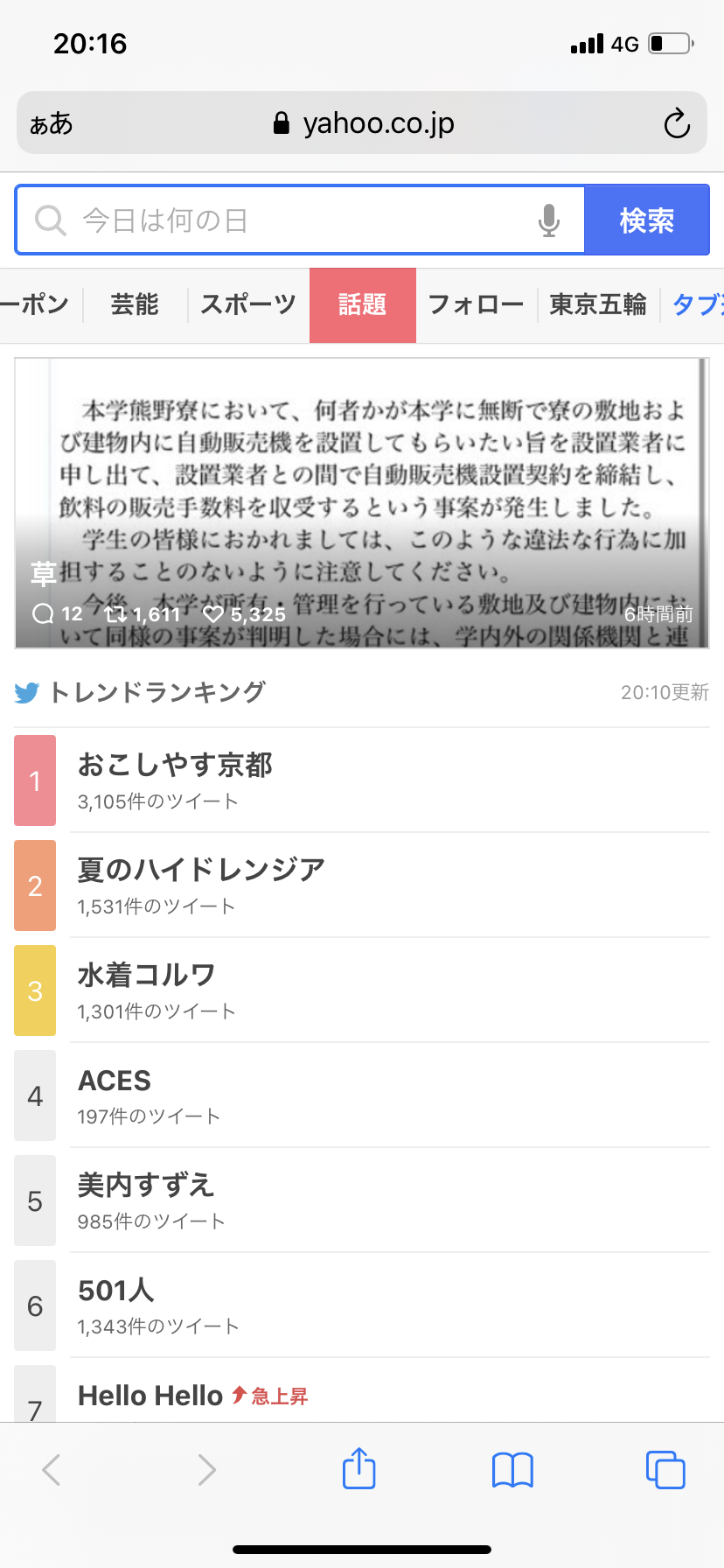Reload the page in Safari

[x=677, y=124]
